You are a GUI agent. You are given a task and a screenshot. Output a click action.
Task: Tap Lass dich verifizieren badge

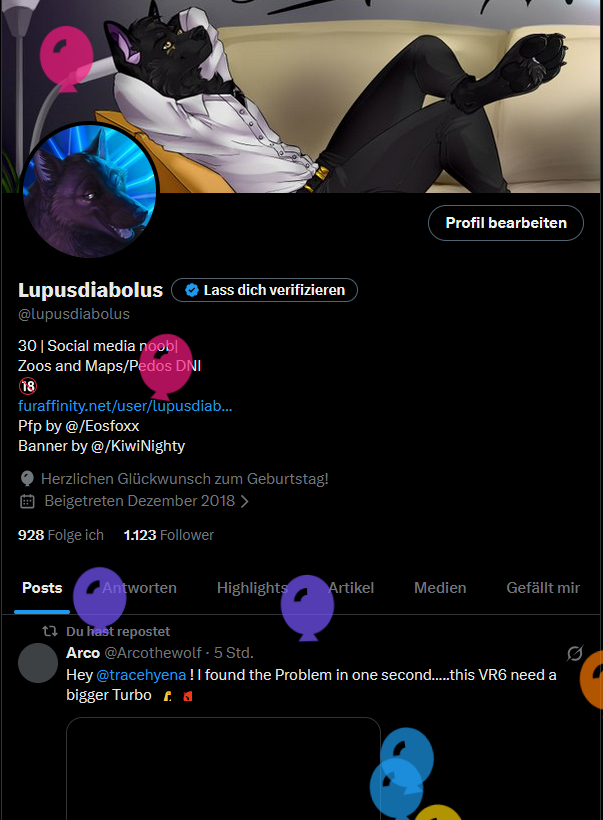pyautogui.click(x=264, y=290)
